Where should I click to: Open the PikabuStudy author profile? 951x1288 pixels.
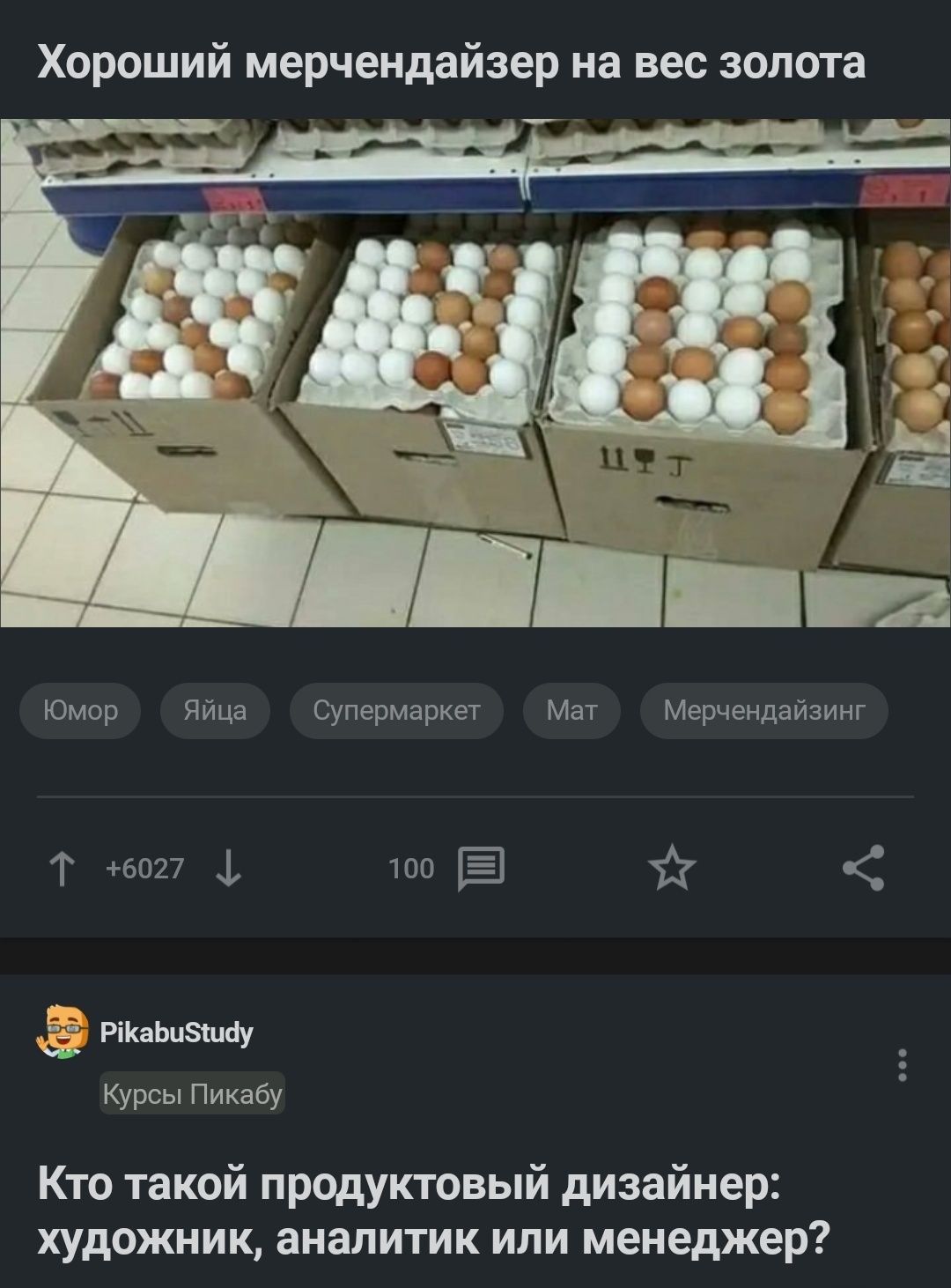click(176, 1032)
